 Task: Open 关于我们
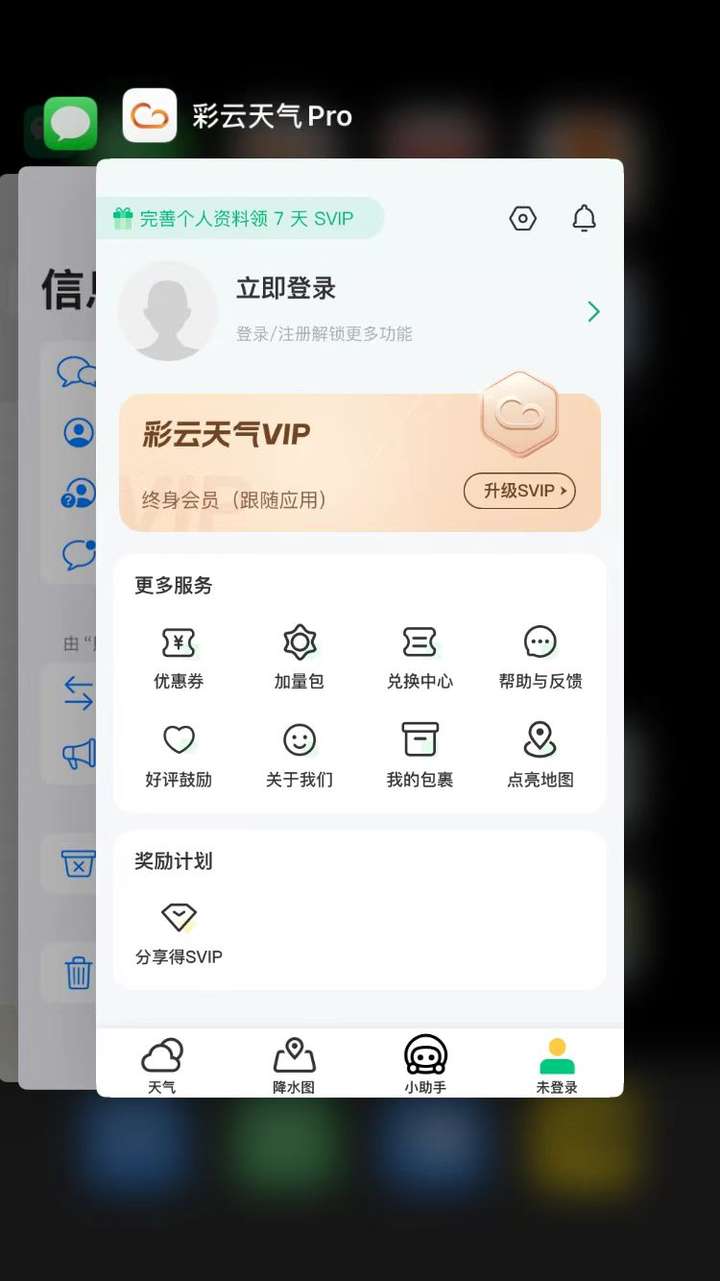[299, 756]
